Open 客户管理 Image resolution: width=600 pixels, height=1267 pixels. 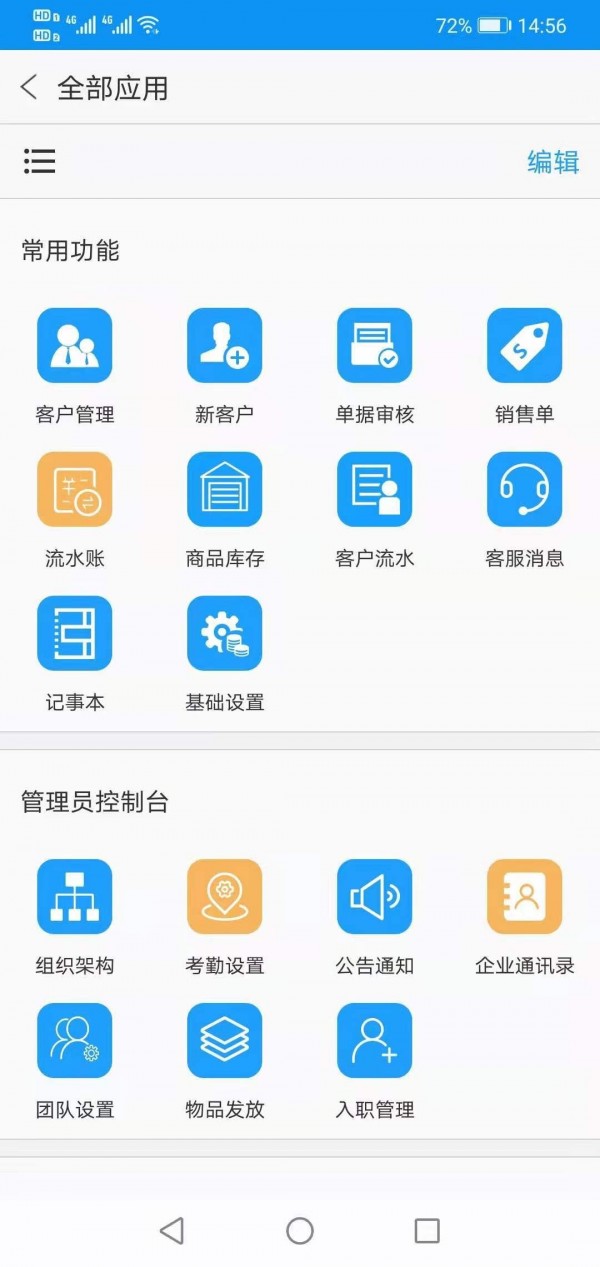coord(75,346)
